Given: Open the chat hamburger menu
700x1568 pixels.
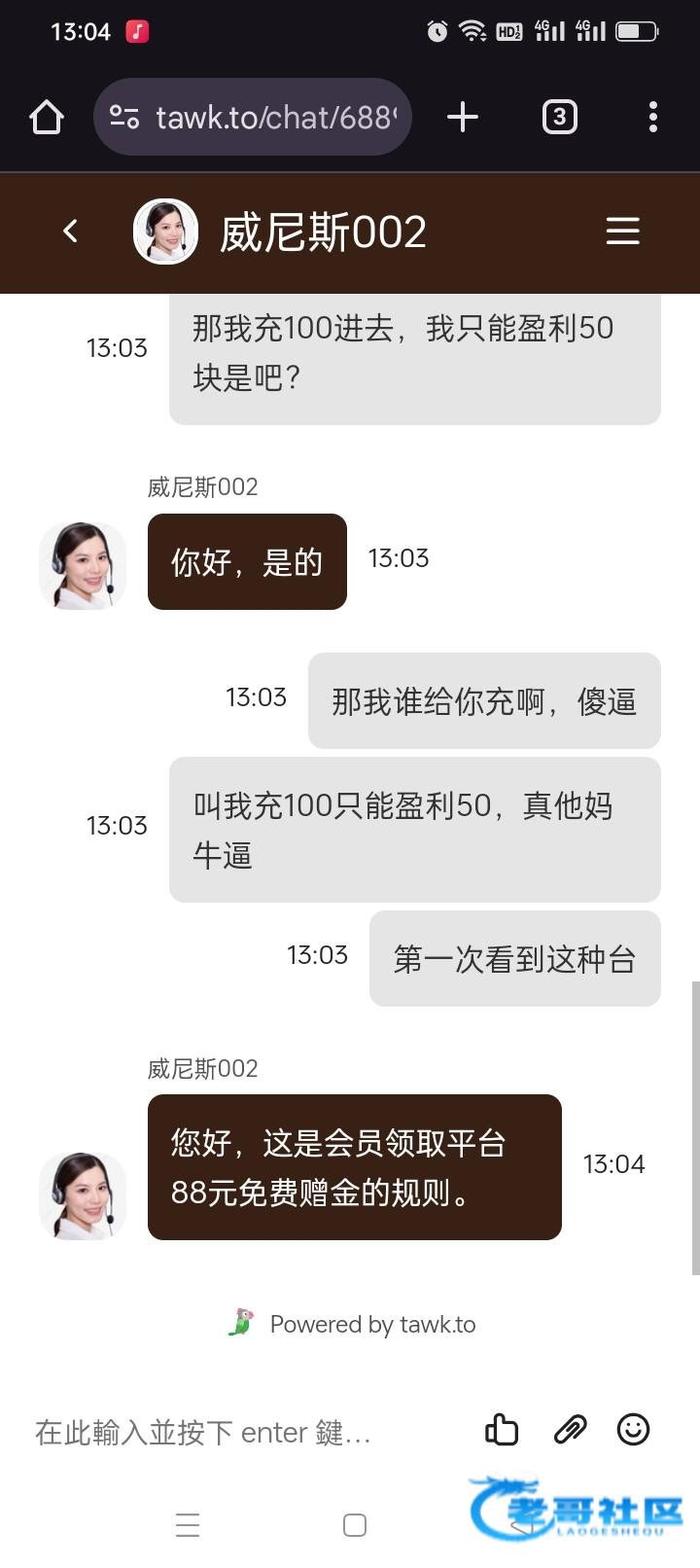Looking at the screenshot, I should tap(622, 232).
